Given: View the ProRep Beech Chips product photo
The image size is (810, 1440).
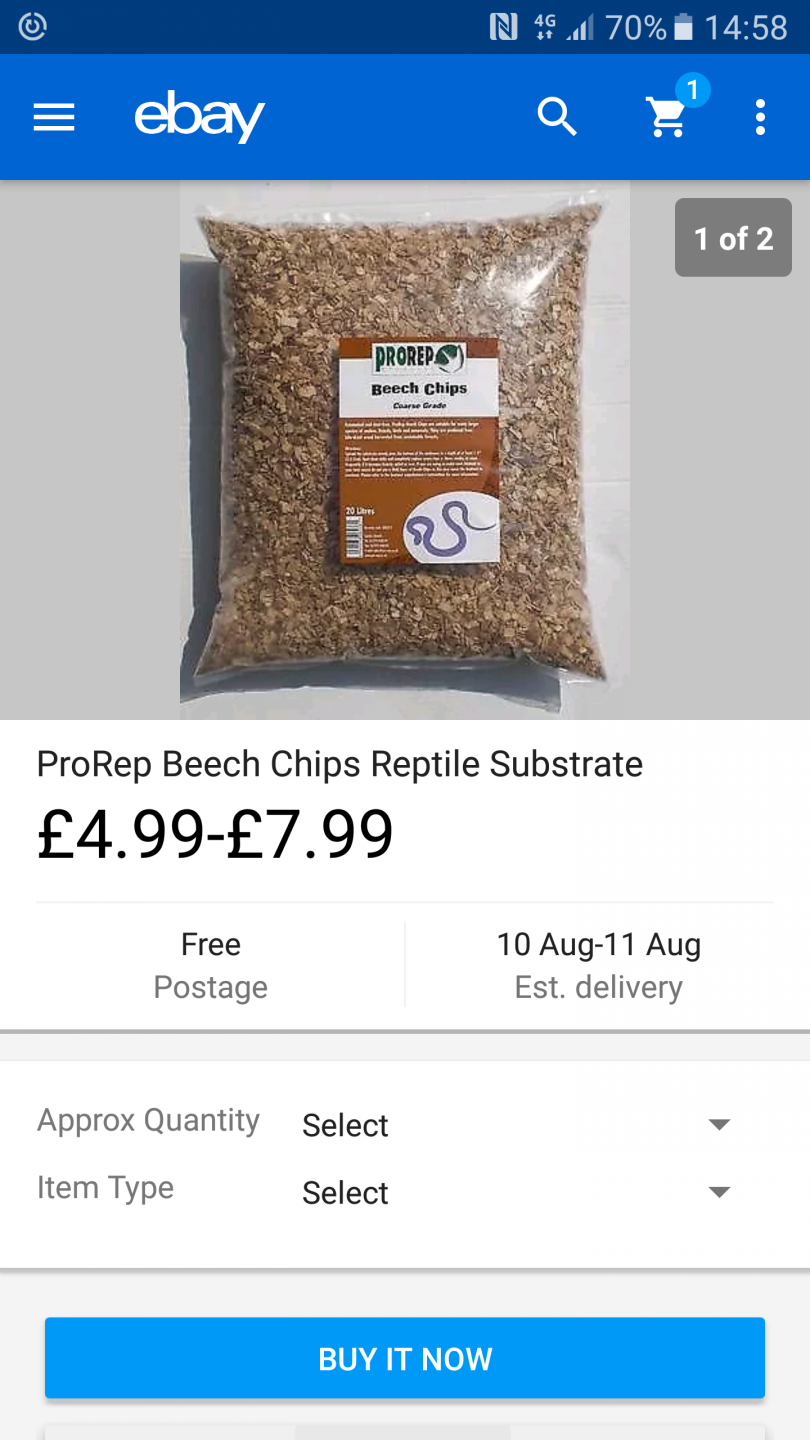Looking at the screenshot, I should pos(404,450).
